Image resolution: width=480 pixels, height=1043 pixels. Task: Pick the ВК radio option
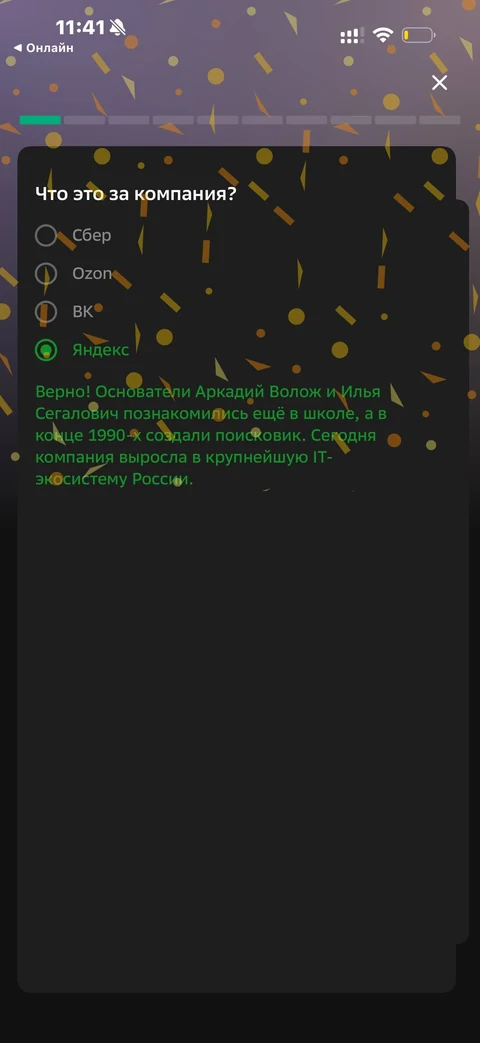(64, 311)
